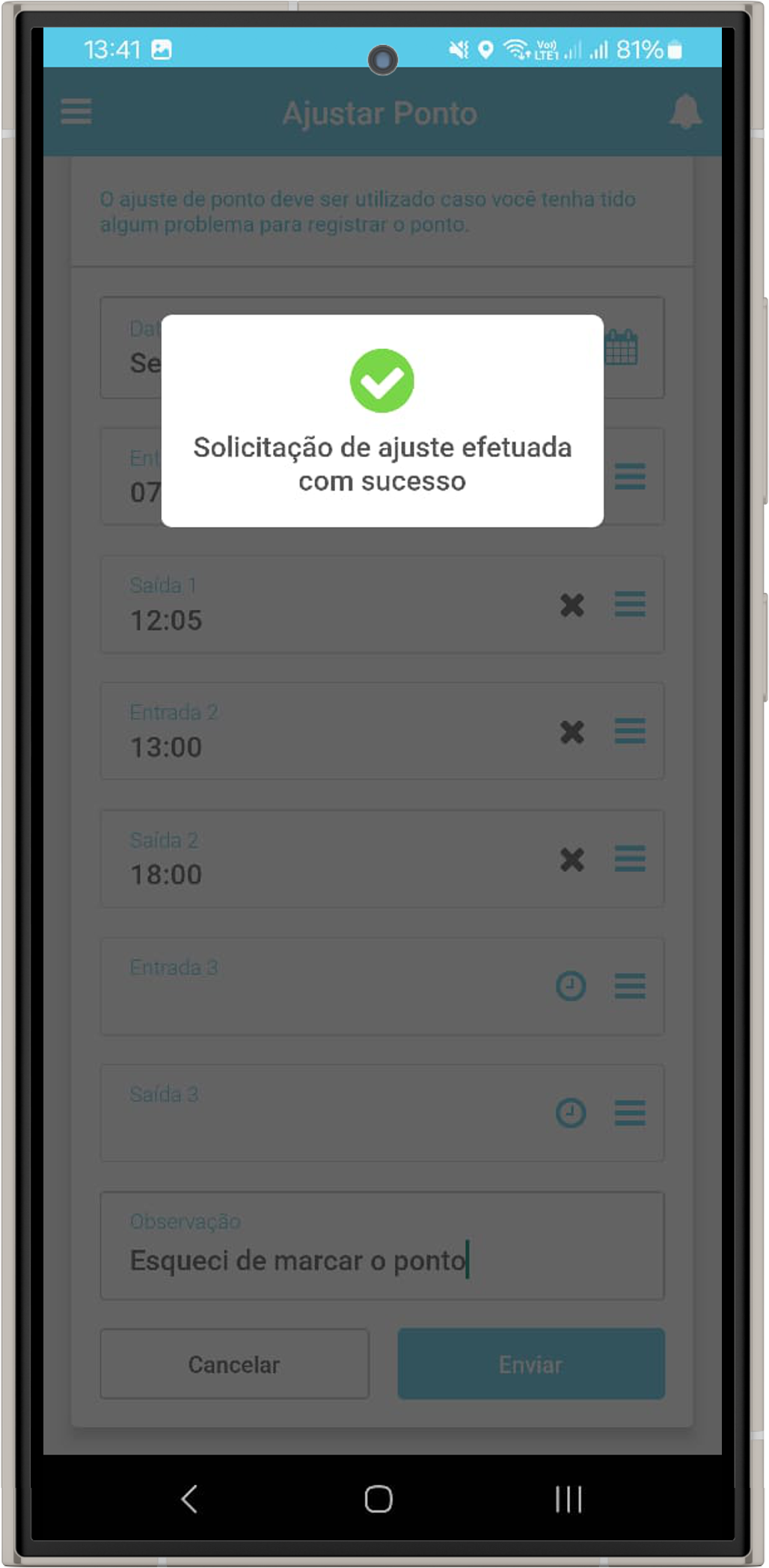Open the list icon for Entrada 1

[630, 476]
